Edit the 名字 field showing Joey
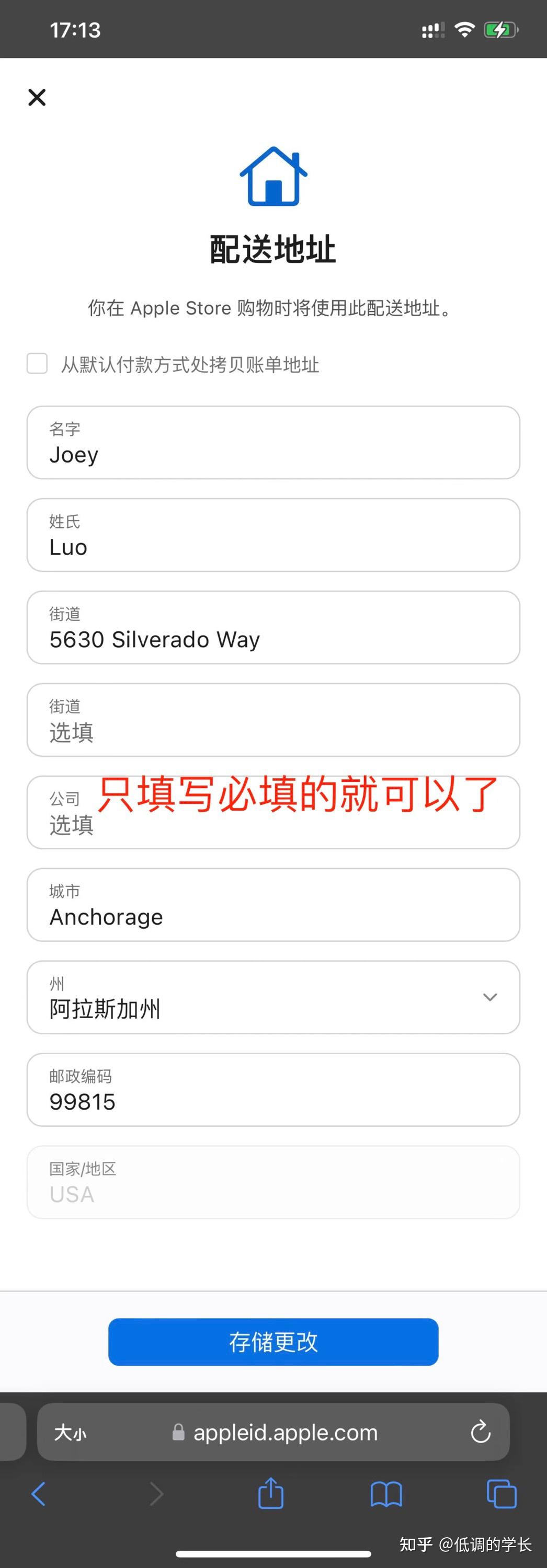Screen dimensions: 547x1568 coord(272,443)
